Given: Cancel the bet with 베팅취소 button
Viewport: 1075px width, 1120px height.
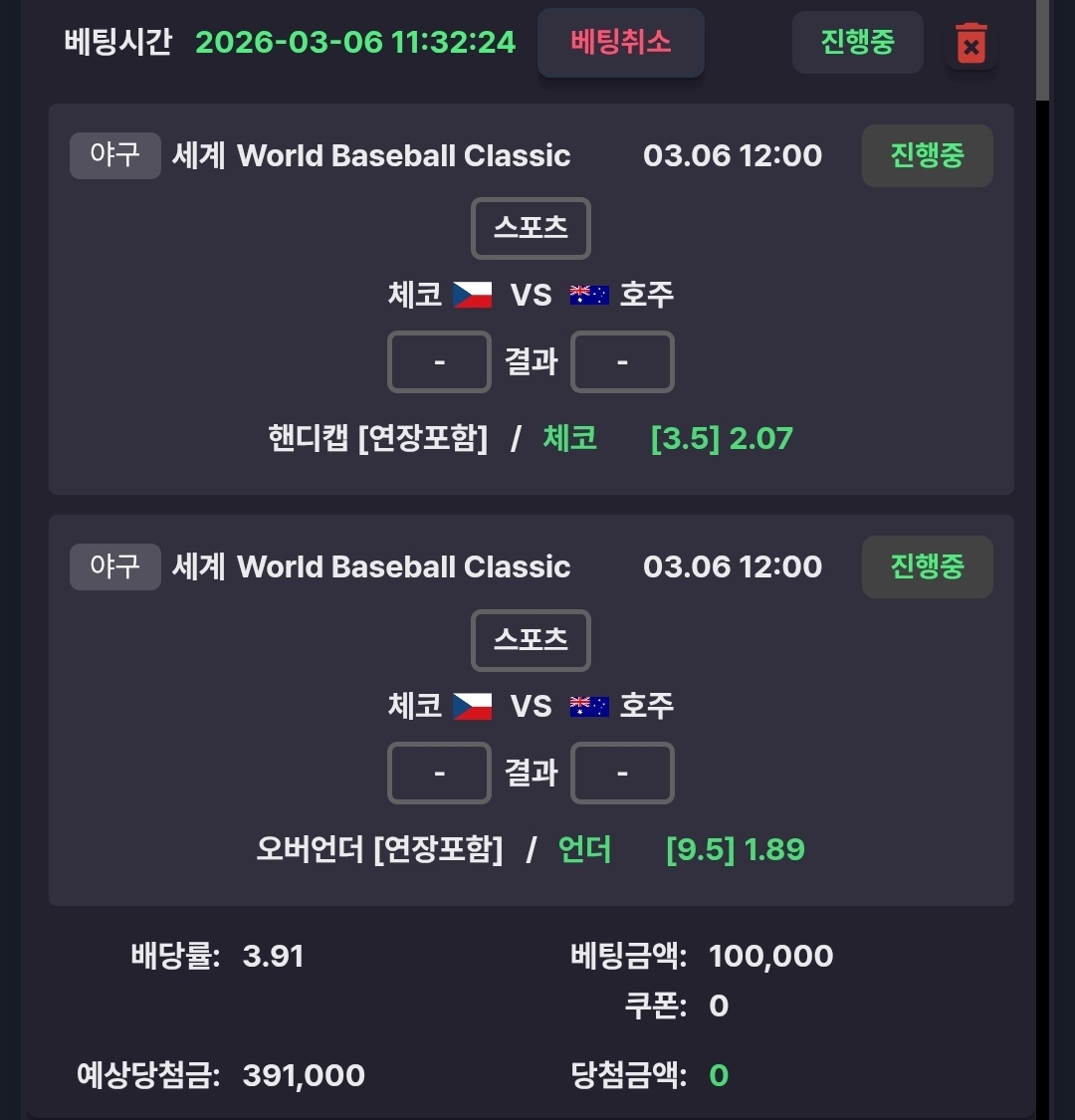Looking at the screenshot, I should [621, 42].
